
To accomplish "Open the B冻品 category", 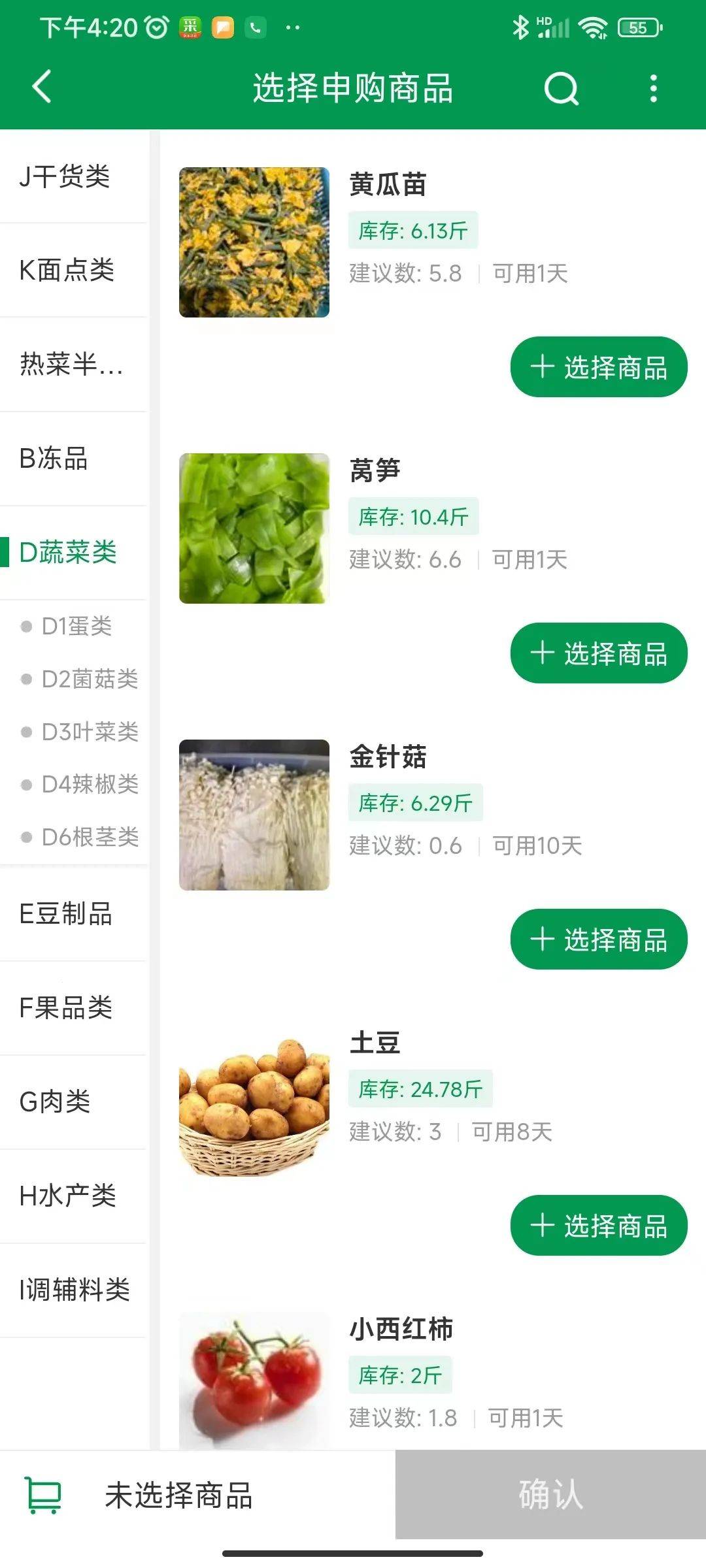I will [x=54, y=459].
